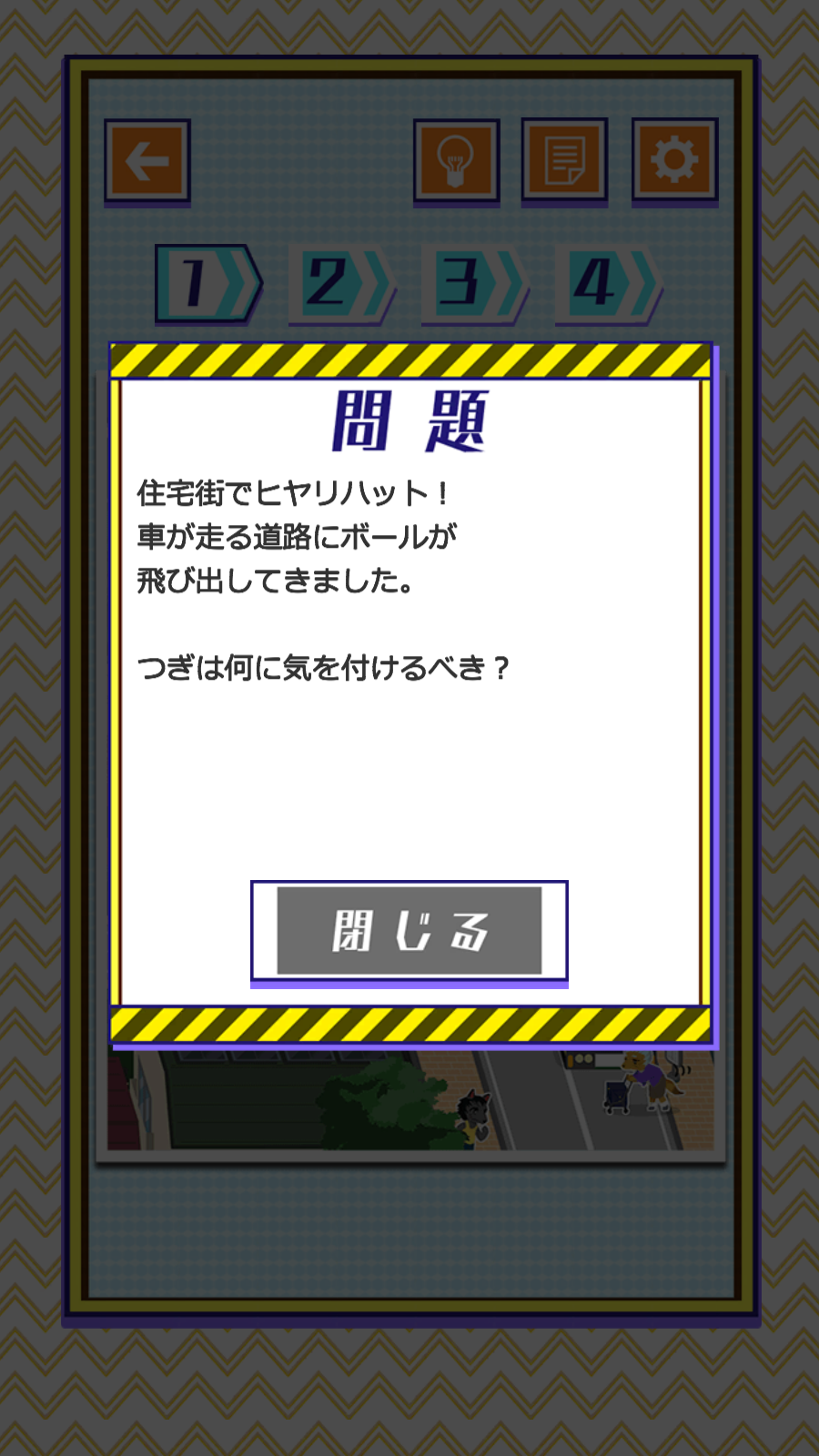Go back with the arrow button
The width and height of the screenshot is (819, 1456).
147,161
